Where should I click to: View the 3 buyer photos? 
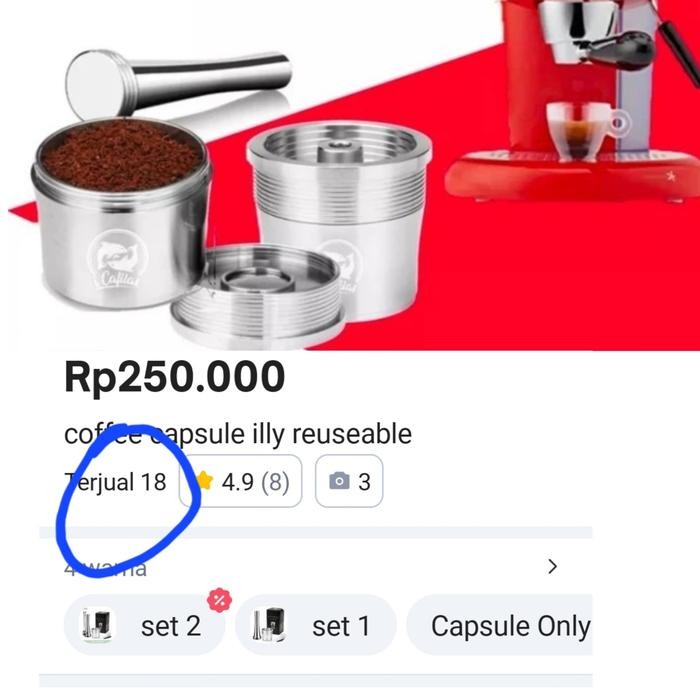click(350, 482)
